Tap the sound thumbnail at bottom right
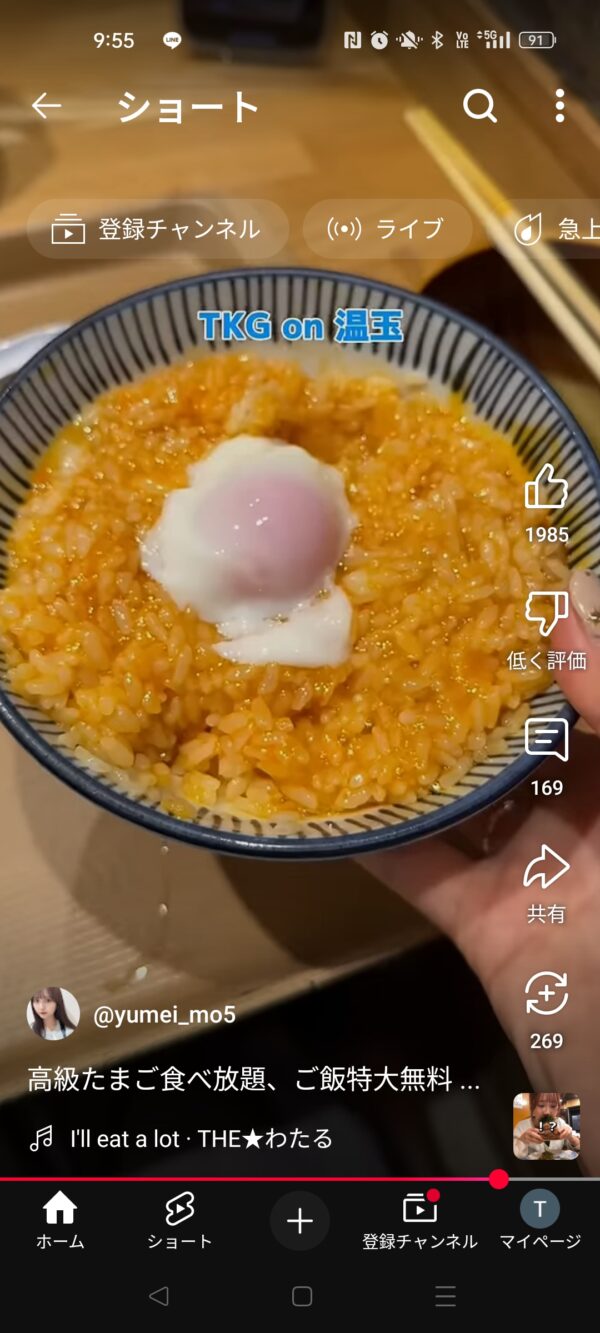Viewport: 600px width, 1333px height. pos(546,1126)
